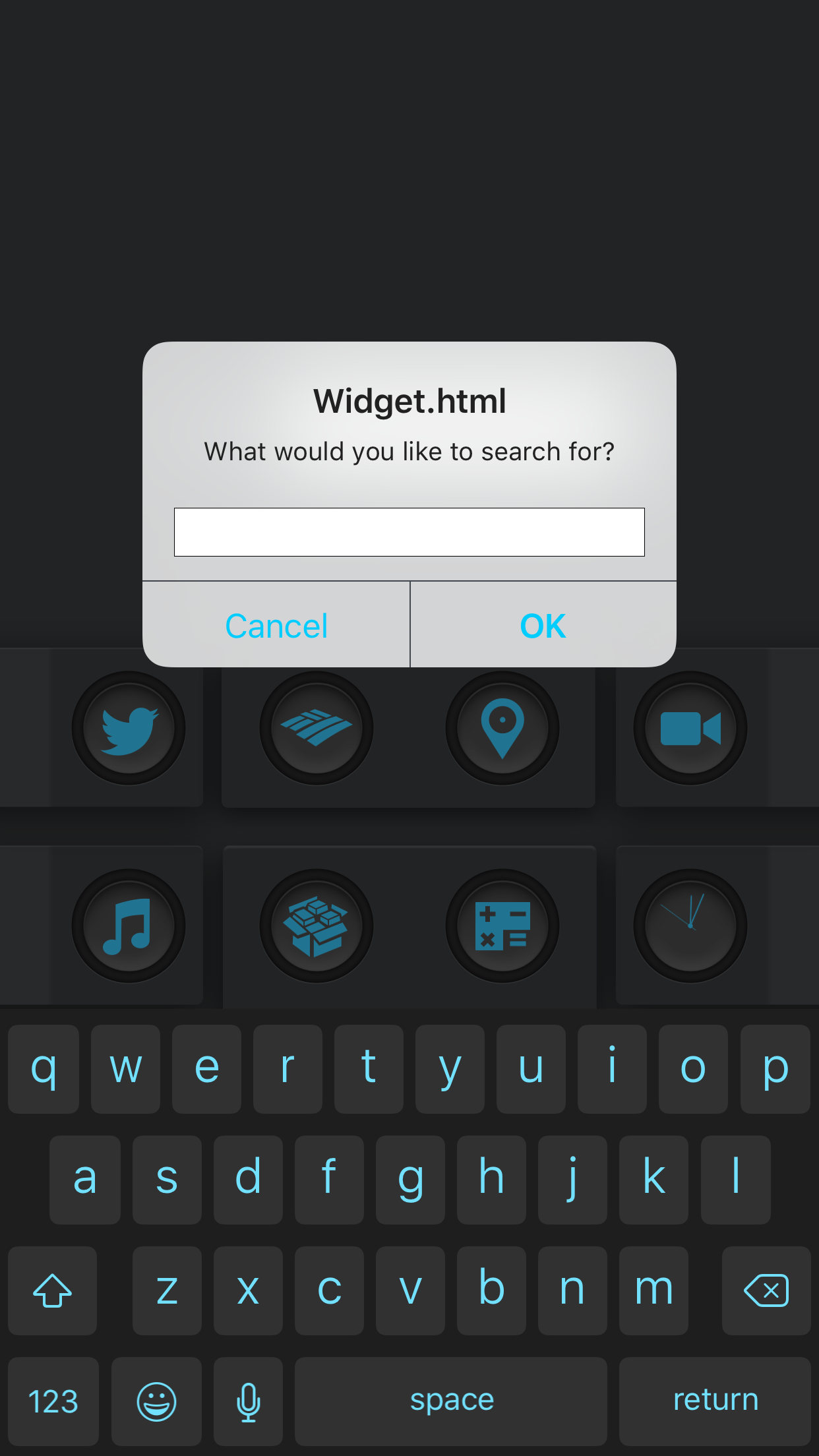
Task: Open the Twitter bird icon
Action: pos(129,728)
